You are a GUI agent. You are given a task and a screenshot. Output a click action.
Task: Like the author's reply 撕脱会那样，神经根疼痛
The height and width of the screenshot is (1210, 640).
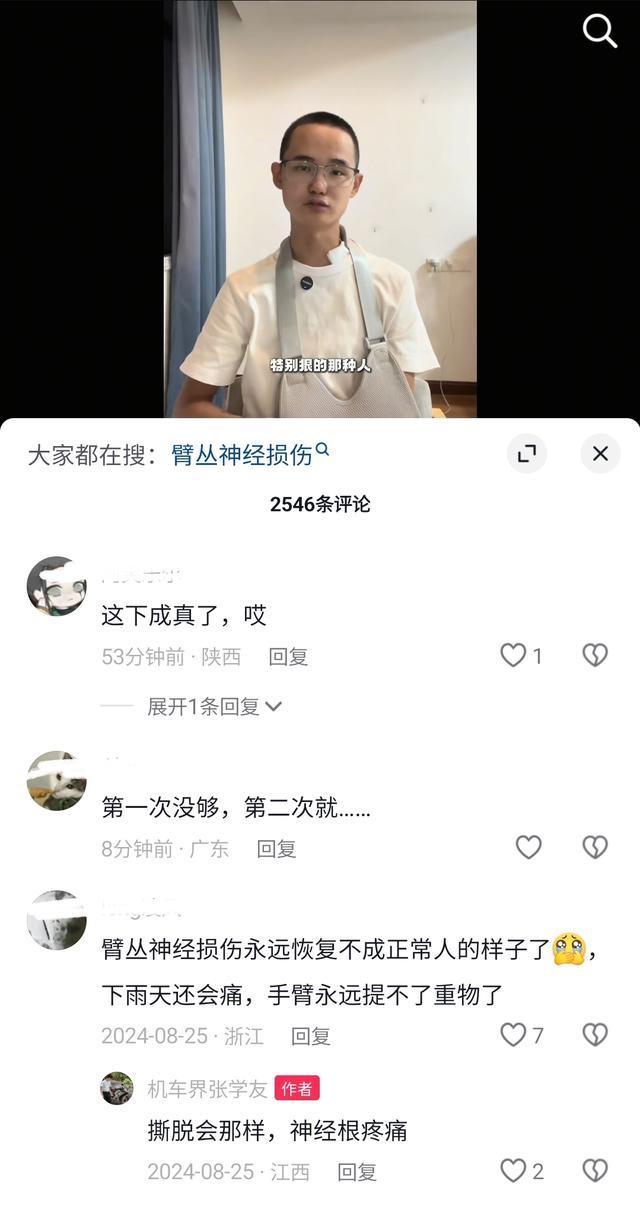[513, 1171]
